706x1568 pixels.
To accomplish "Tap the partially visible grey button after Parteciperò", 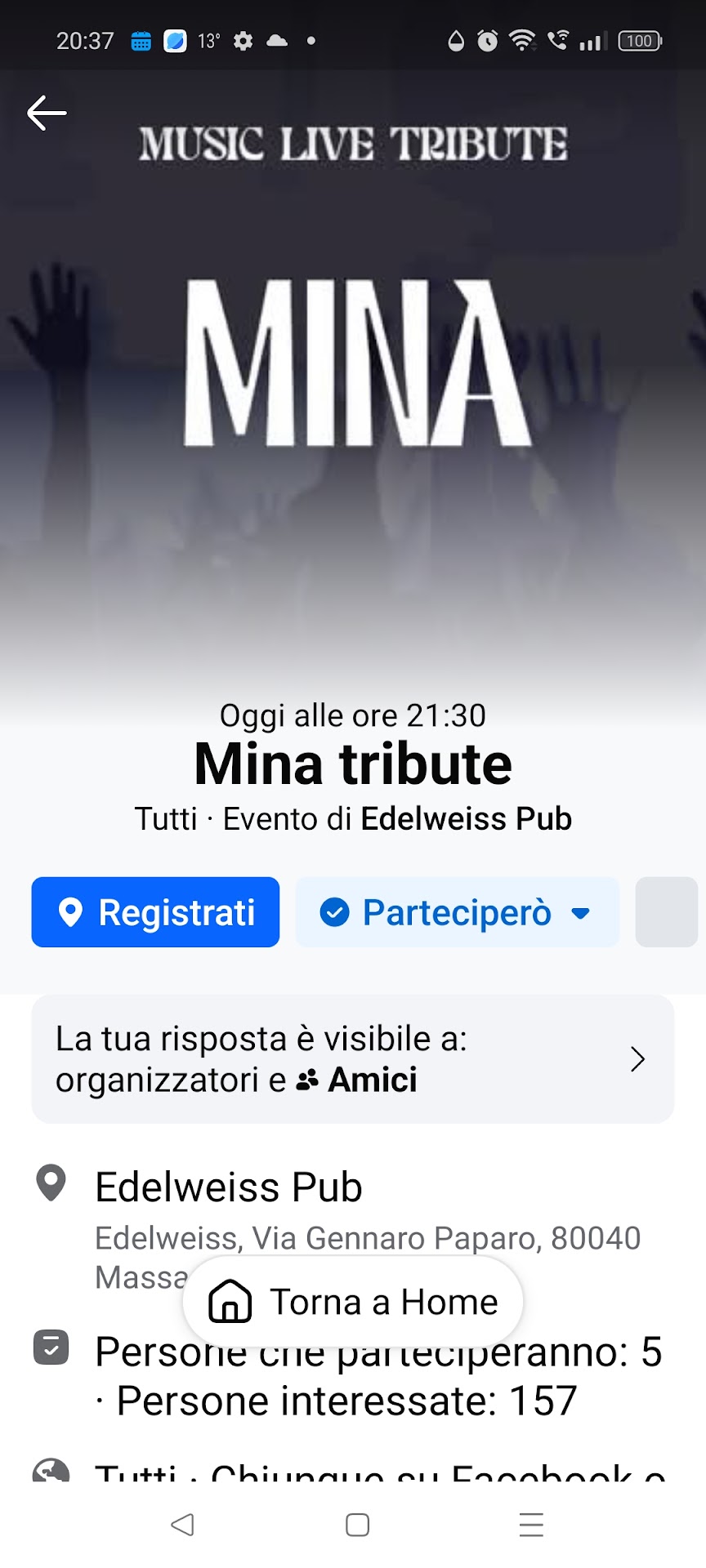I will click(666, 912).
